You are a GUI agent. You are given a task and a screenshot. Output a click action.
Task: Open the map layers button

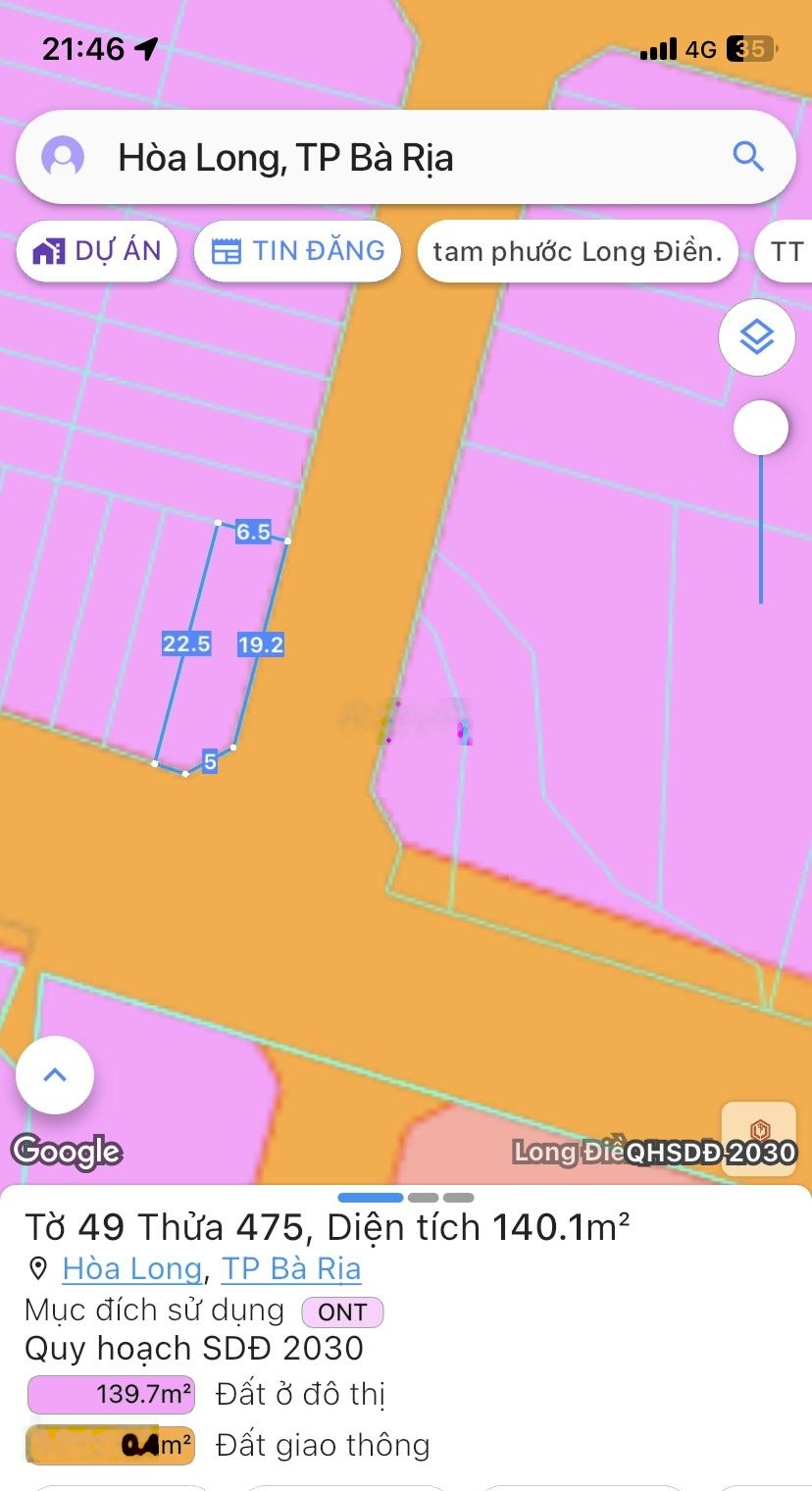coord(756,337)
